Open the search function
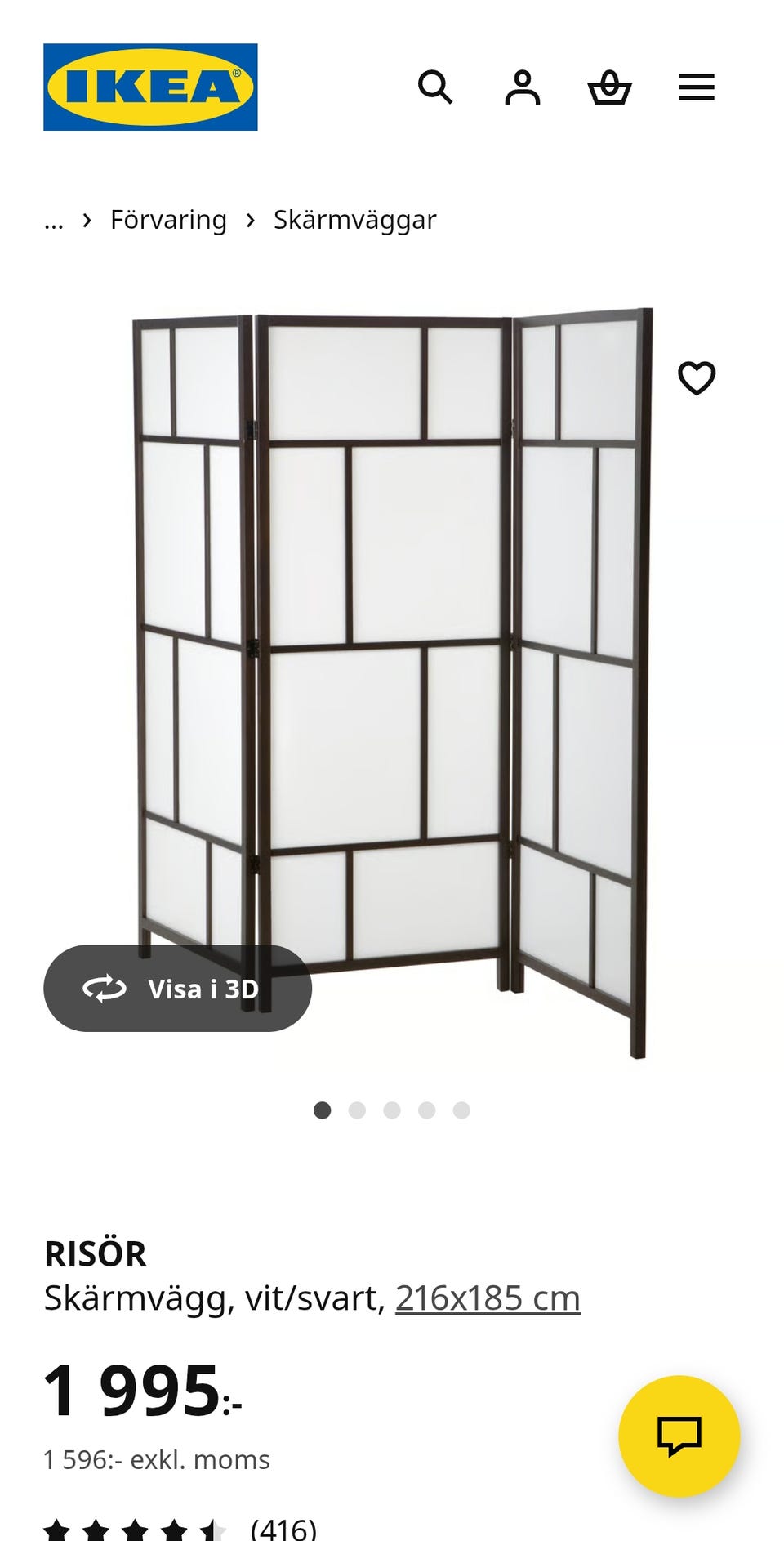Image resolution: width=784 pixels, height=1541 pixels. 437,87
